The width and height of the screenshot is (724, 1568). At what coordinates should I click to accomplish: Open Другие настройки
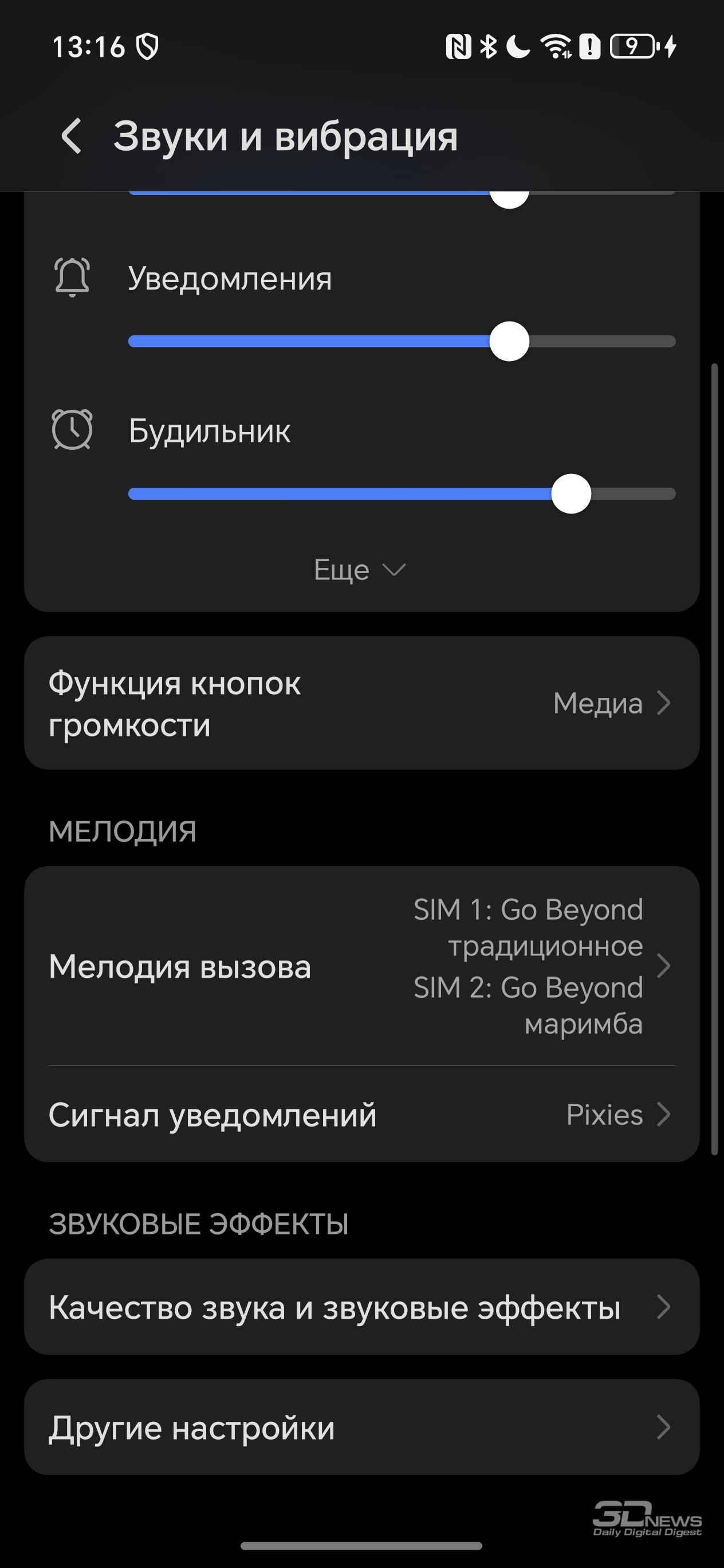click(362, 1427)
